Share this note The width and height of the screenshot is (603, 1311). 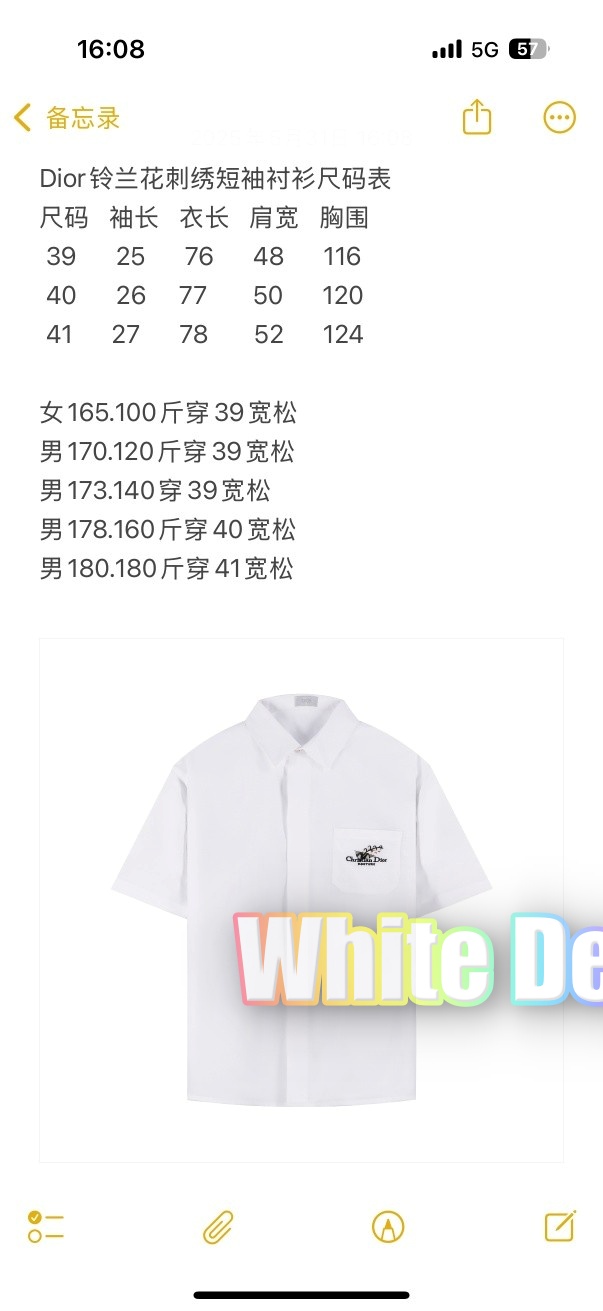pos(477,117)
